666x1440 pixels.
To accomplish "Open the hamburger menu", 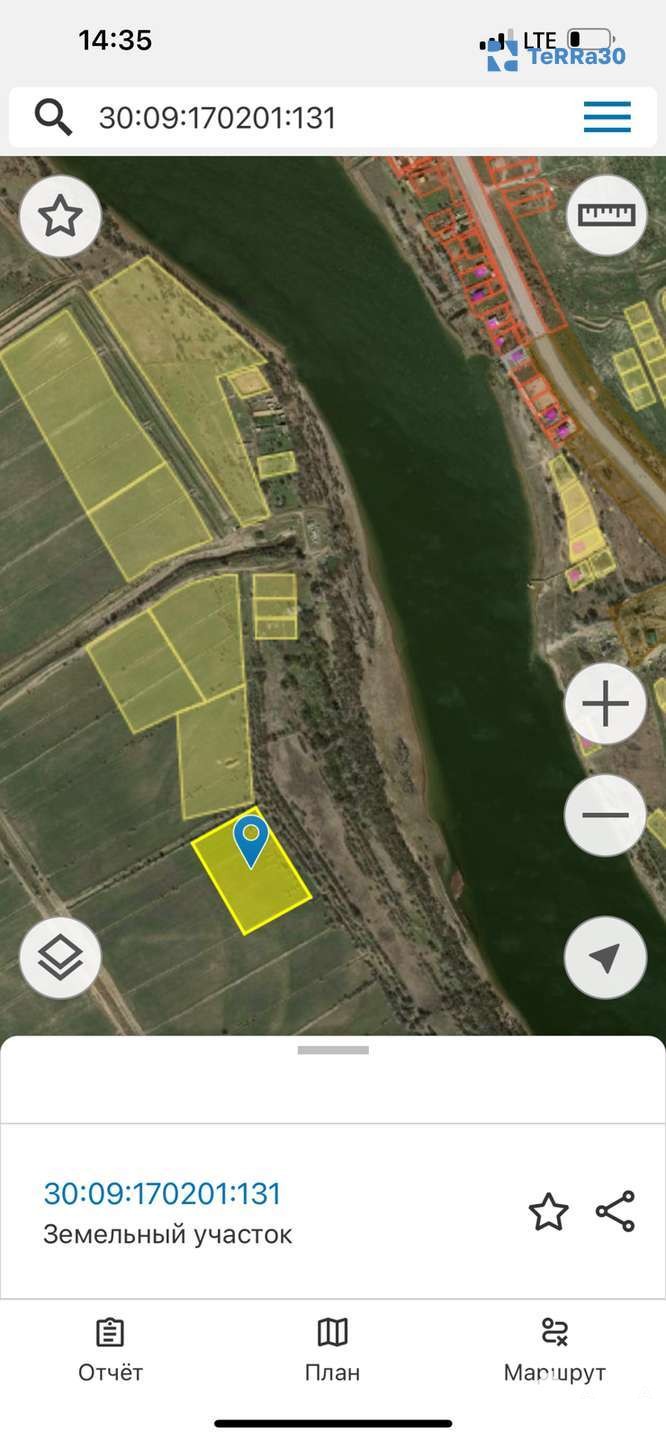I will 607,118.
